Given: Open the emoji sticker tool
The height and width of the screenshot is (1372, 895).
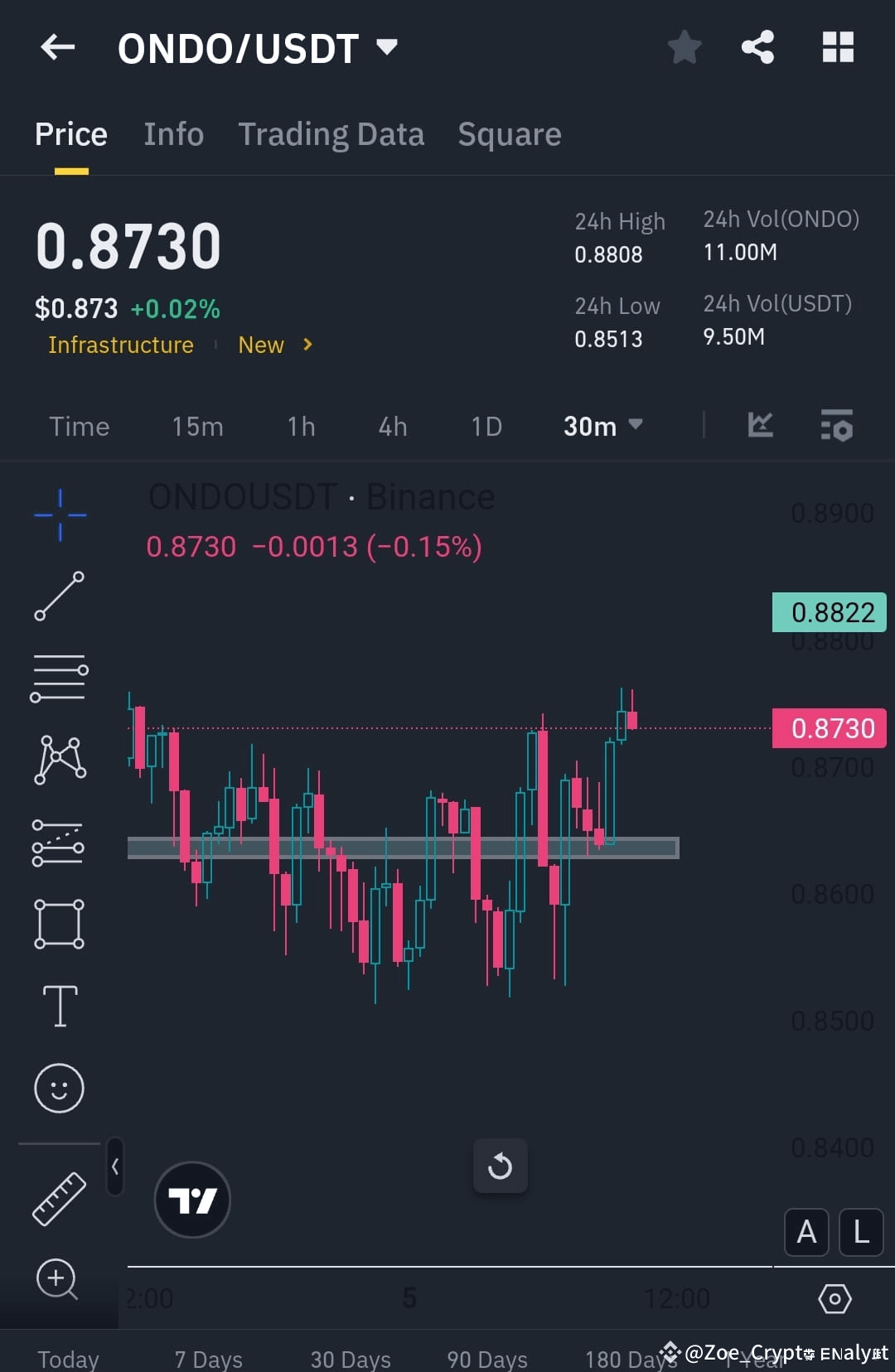Looking at the screenshot, I should pyautogui.click(x=59, y=1087).
